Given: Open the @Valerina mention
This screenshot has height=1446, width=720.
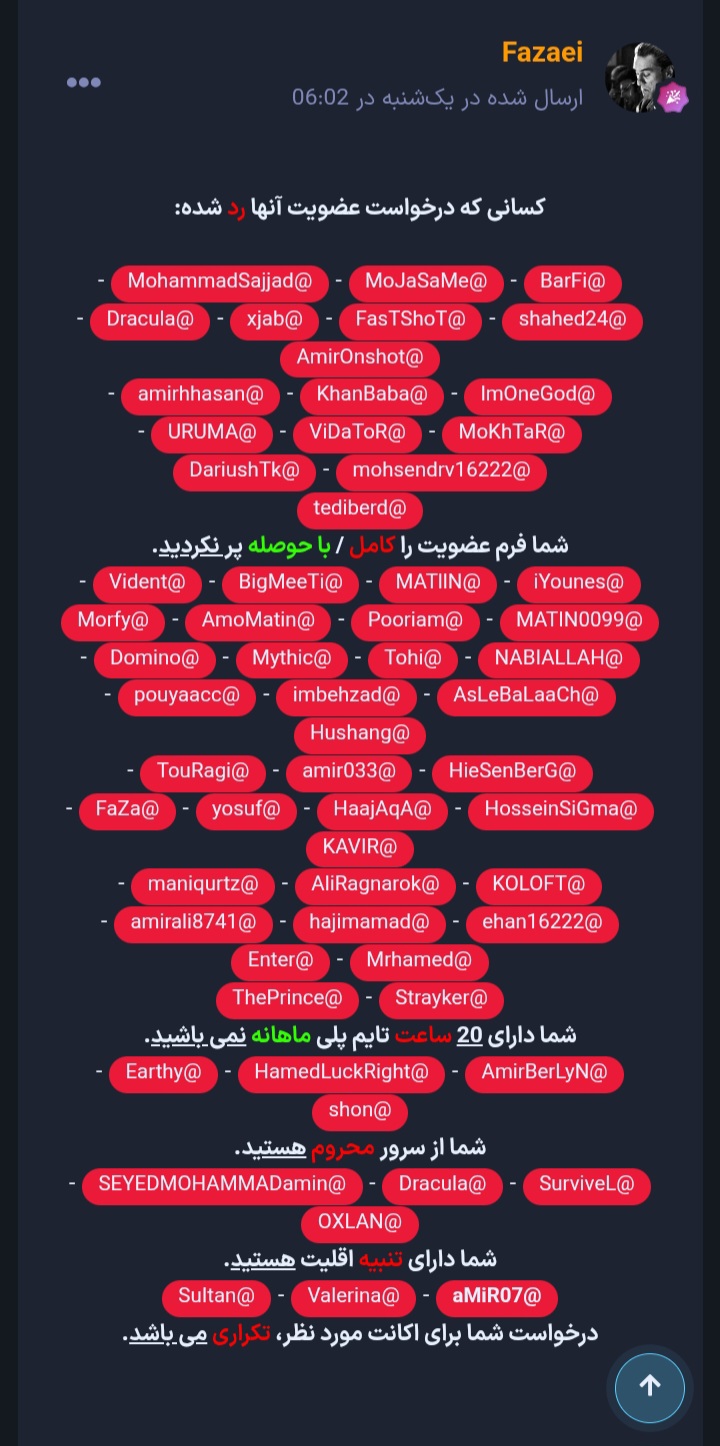Looking at the screenshot, I should pos(353,1298).
